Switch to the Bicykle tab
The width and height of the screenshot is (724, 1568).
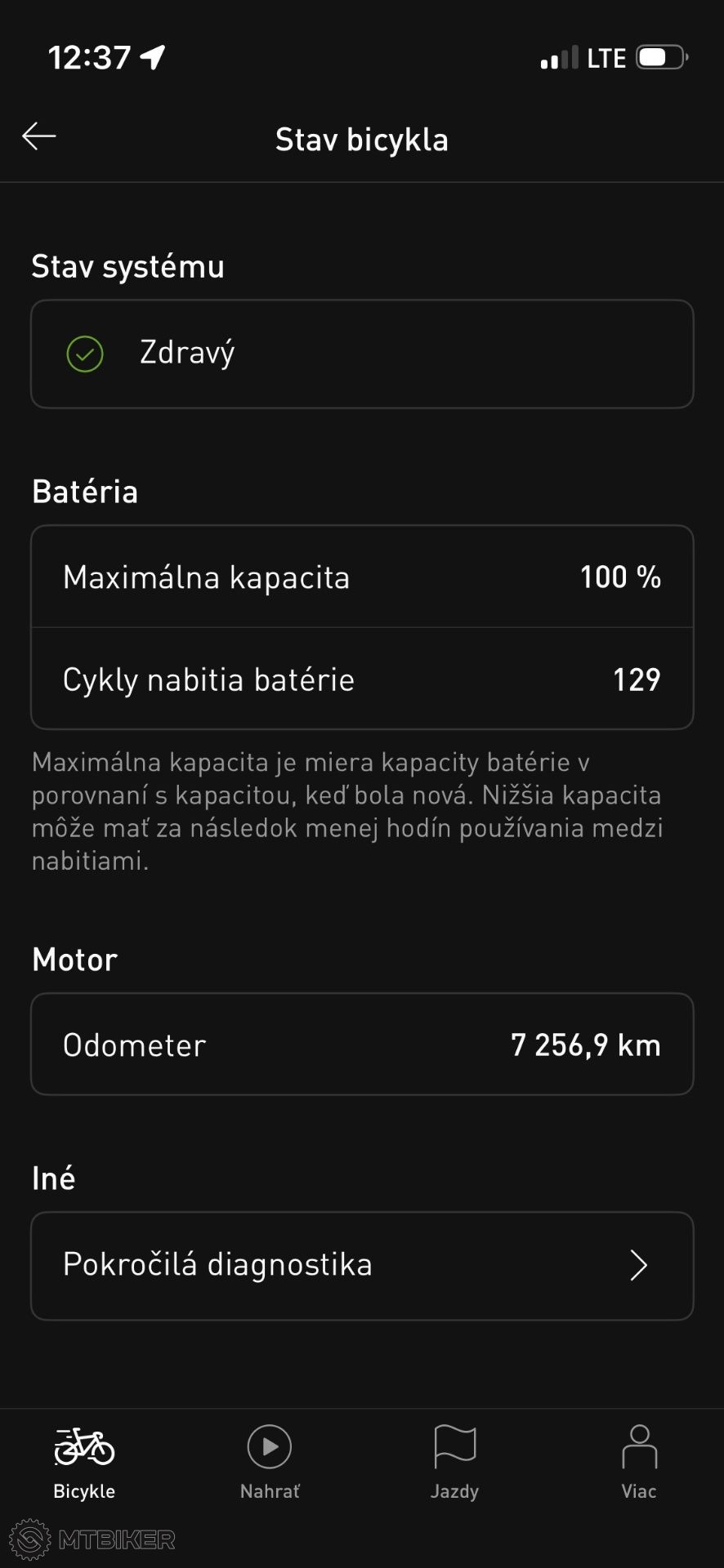pyautogui.click(x=84, y=1462)
